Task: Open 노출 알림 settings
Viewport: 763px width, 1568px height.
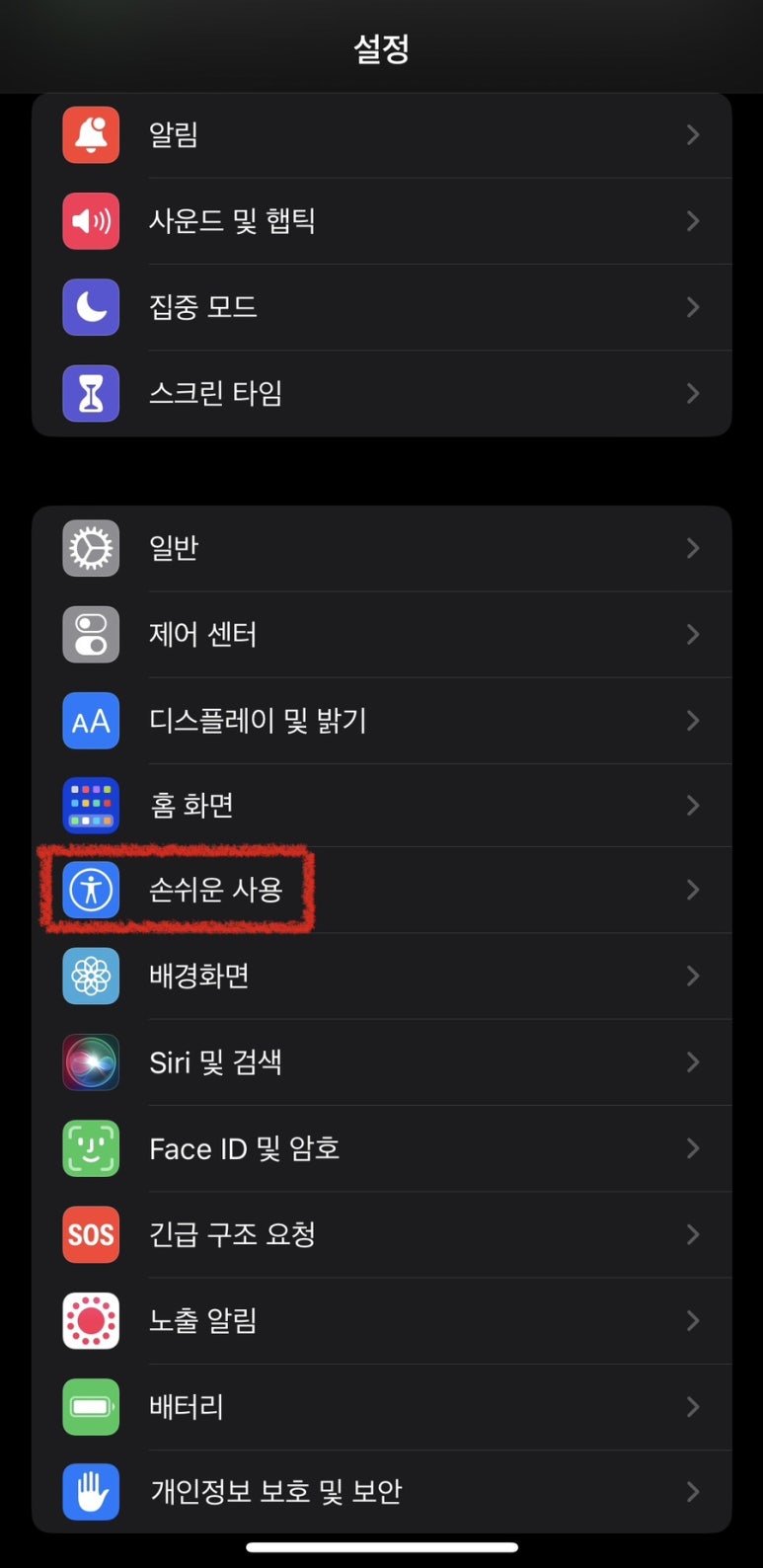Action: coord(381,1320)
